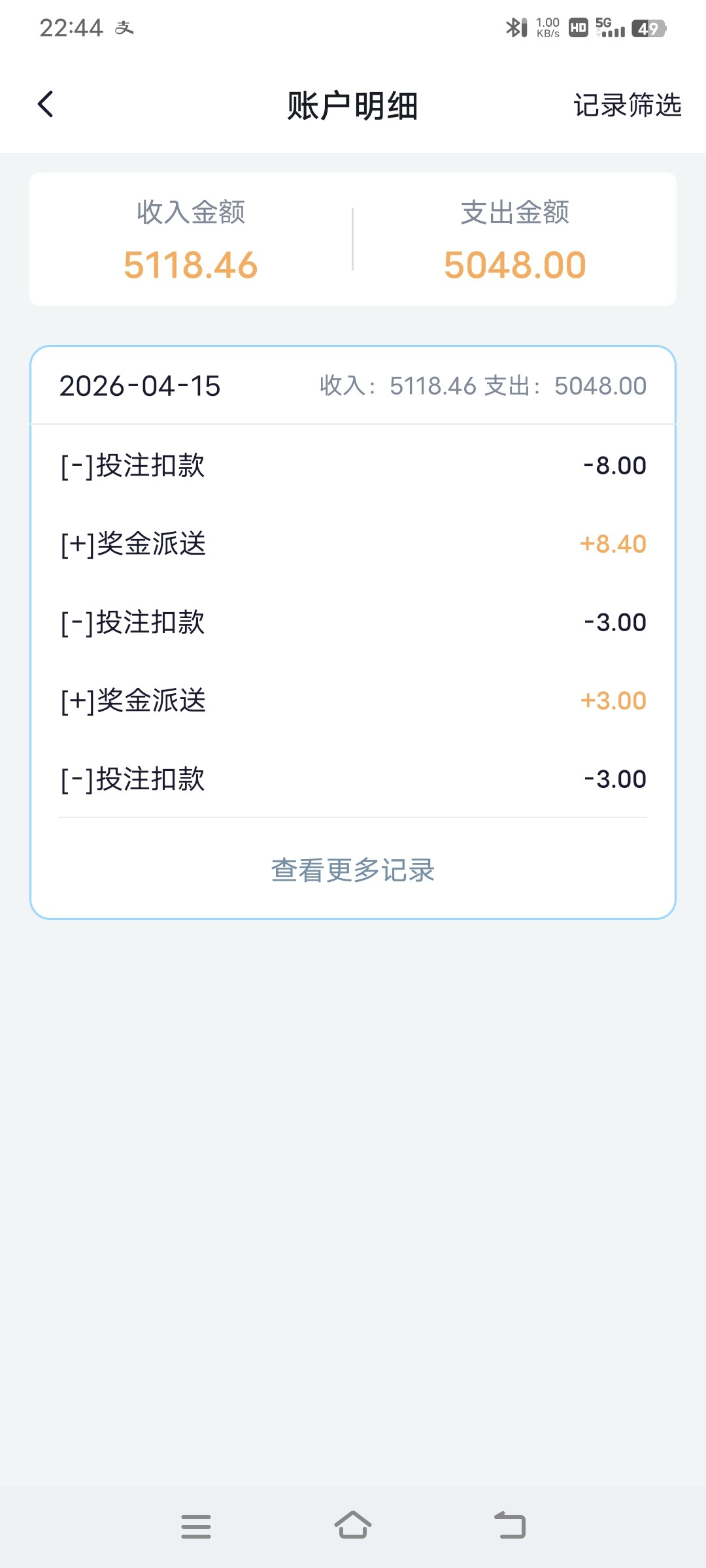Tap the income amount 5118.46
This screenshot has width=706, height=1568.
(x=191, y=263)
